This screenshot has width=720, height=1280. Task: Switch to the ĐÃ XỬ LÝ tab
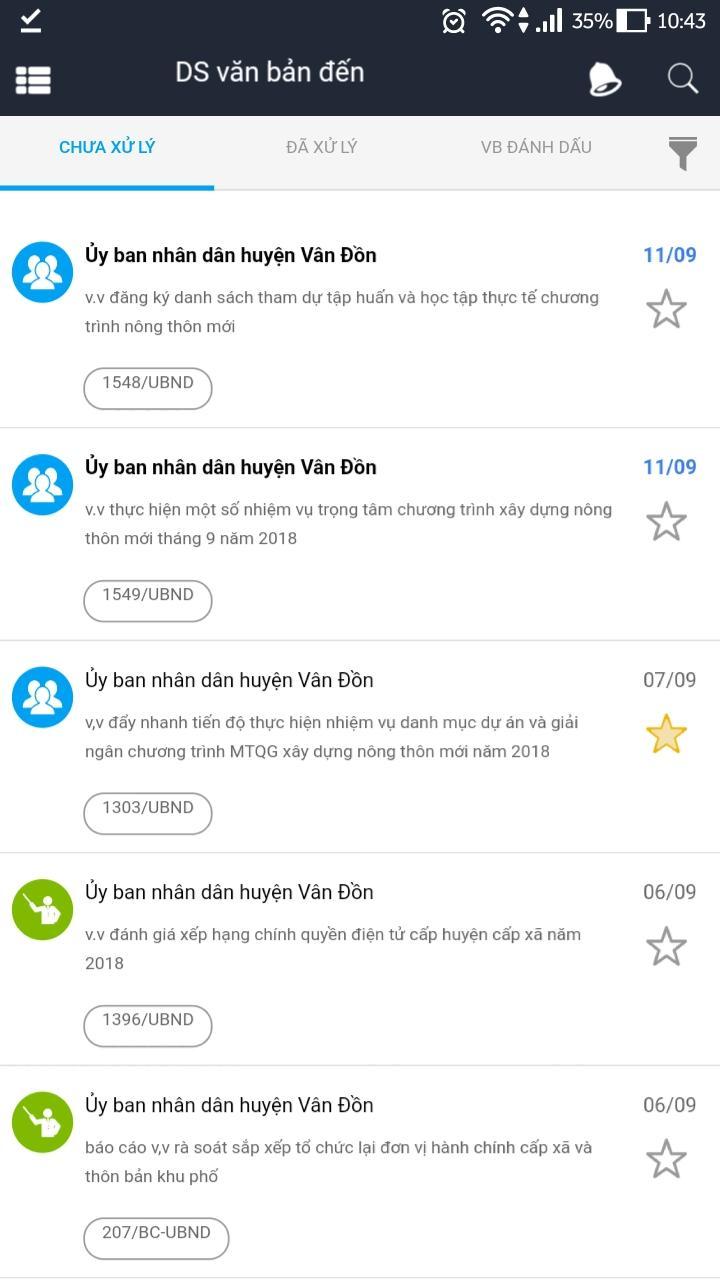(x=321, y=148)
